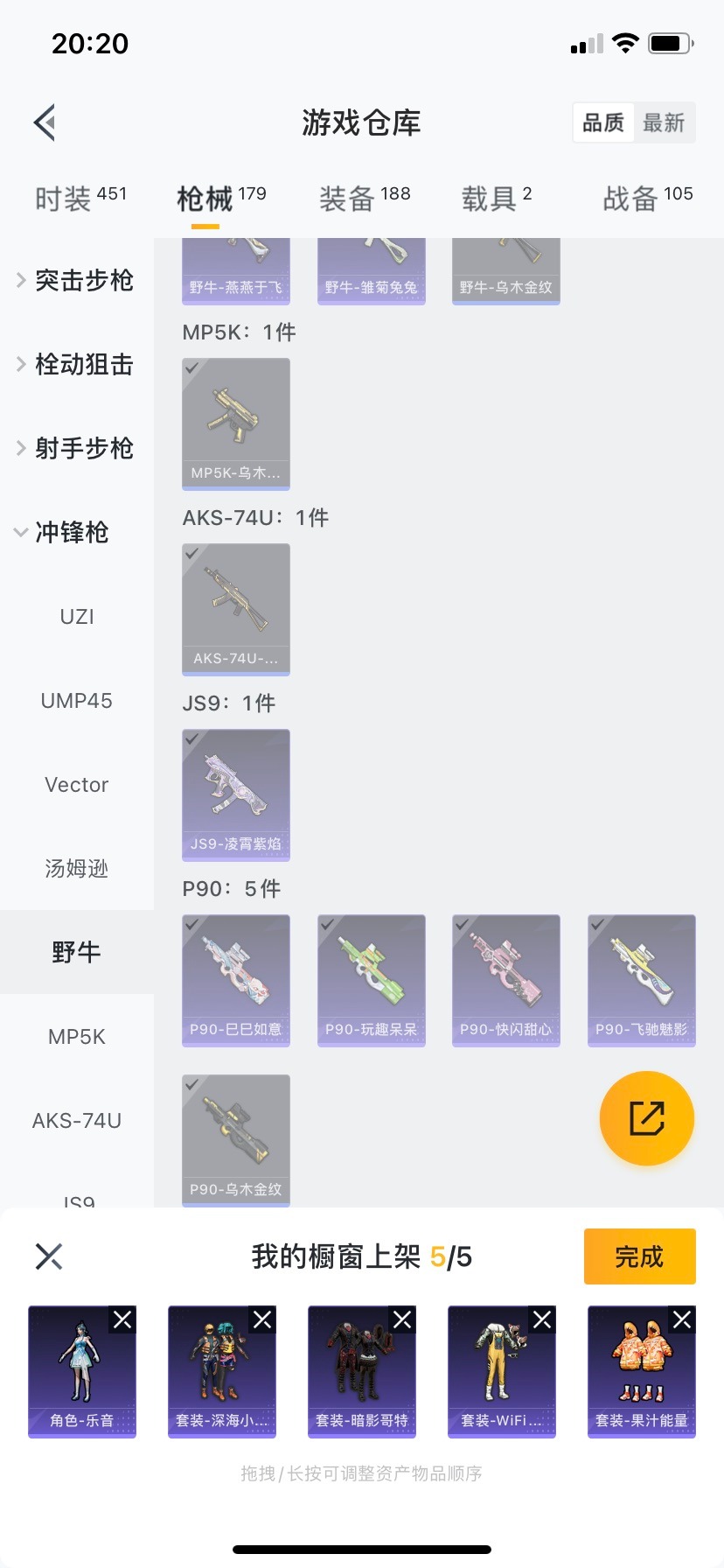Image resolution: width=724 pixels, height=1568 pixels.
Task: Expand the 突击步枪 category
Action: coord(77,280)
